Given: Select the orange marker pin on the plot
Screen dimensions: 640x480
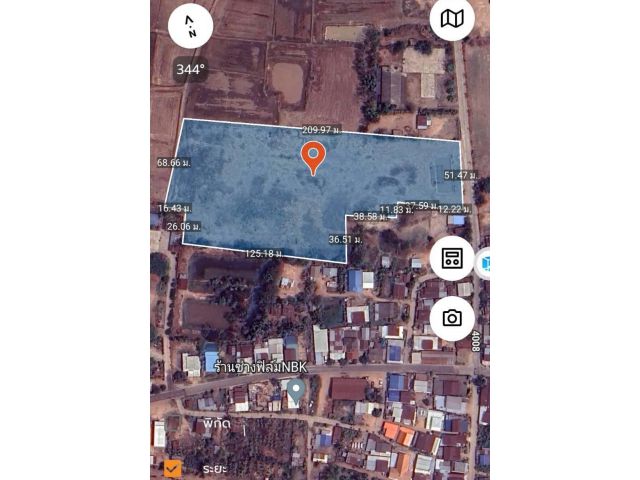Looking at the screenshot, I should click(x=313, y=156).
